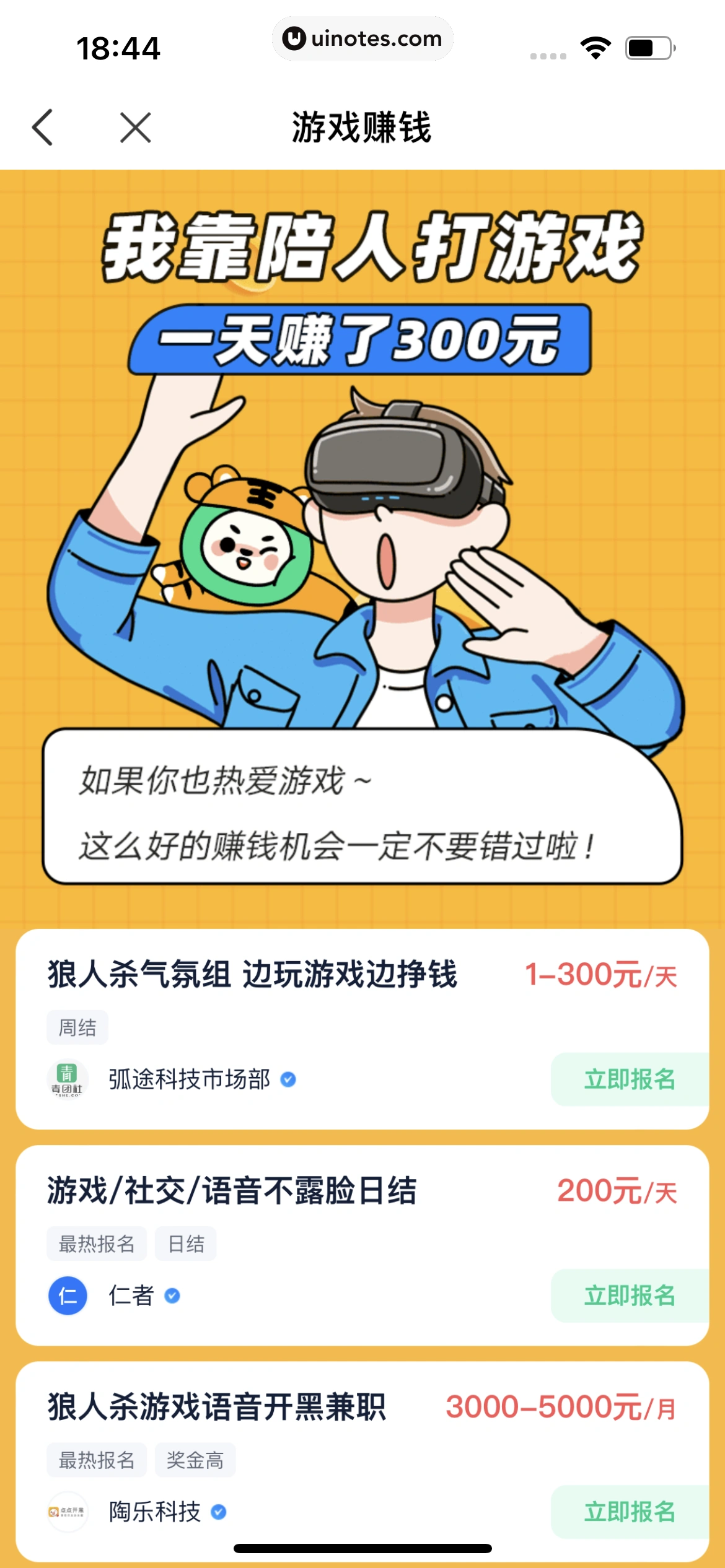Screen dimensions: 725x1568
Task: Sign up for the 仁者 job listing
Action: pos(629,1296)
